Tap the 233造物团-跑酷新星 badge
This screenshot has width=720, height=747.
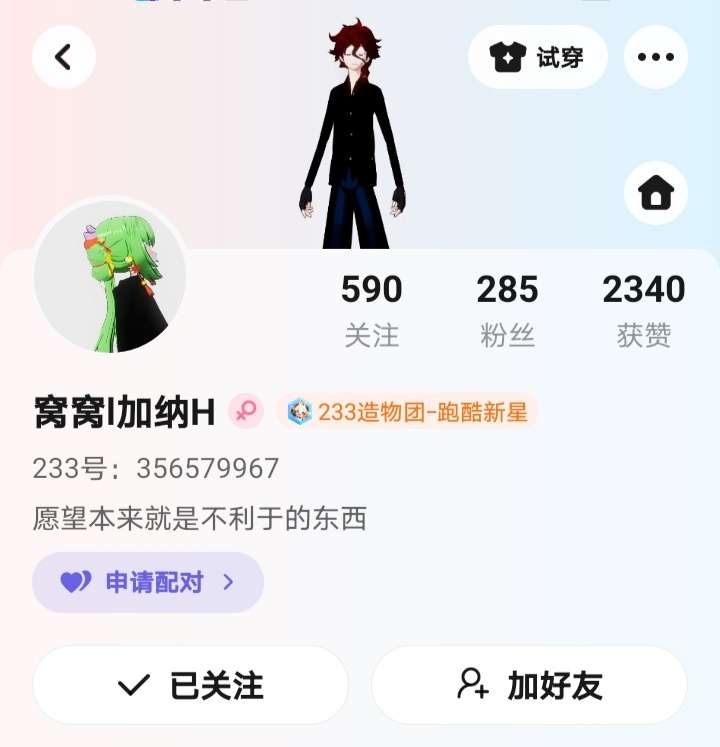click(408, 412)
